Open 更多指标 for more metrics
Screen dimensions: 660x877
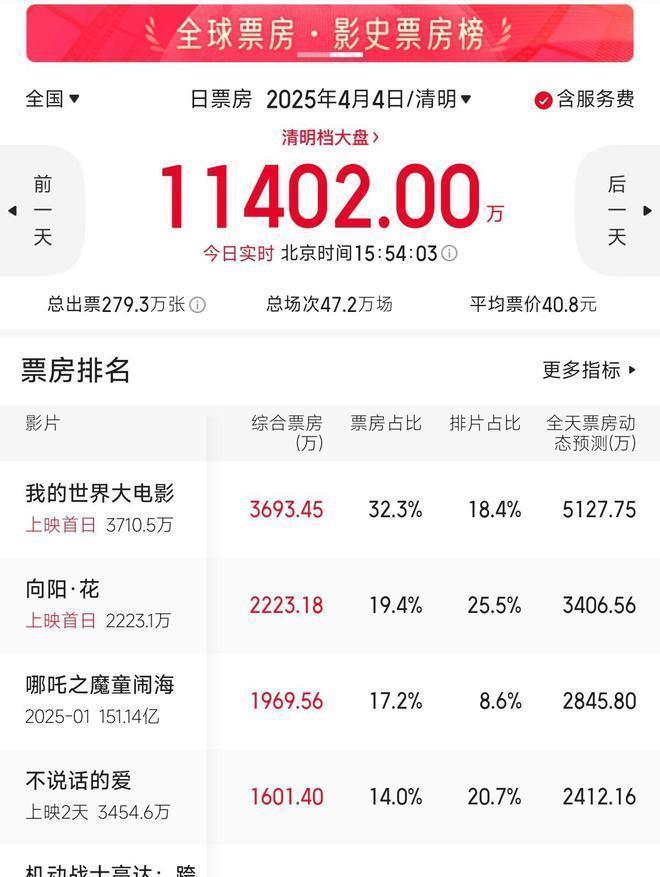click(589, 371)
